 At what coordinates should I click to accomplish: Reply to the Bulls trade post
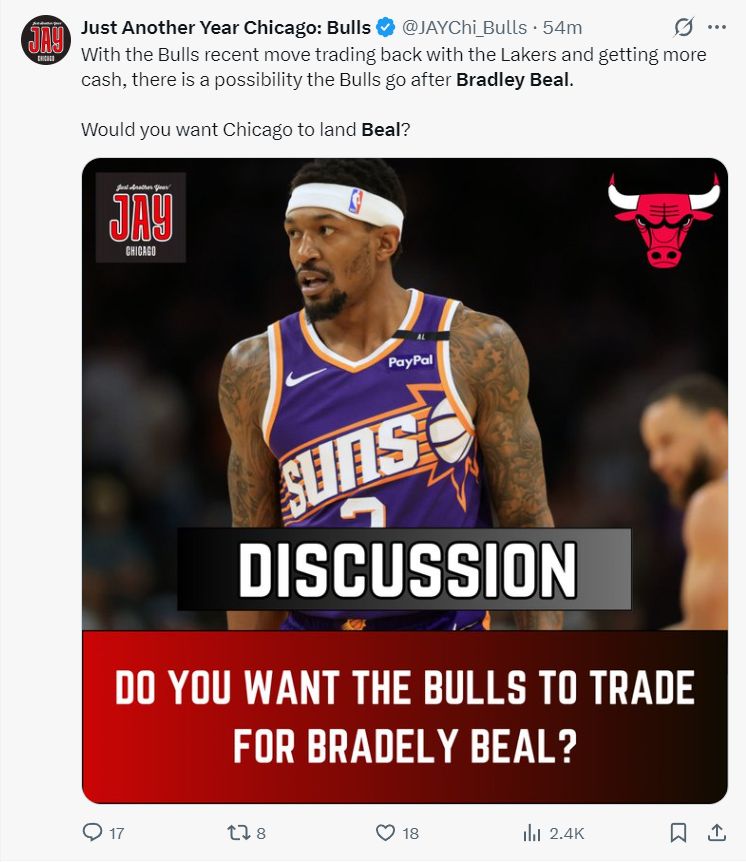coord(93,832)
